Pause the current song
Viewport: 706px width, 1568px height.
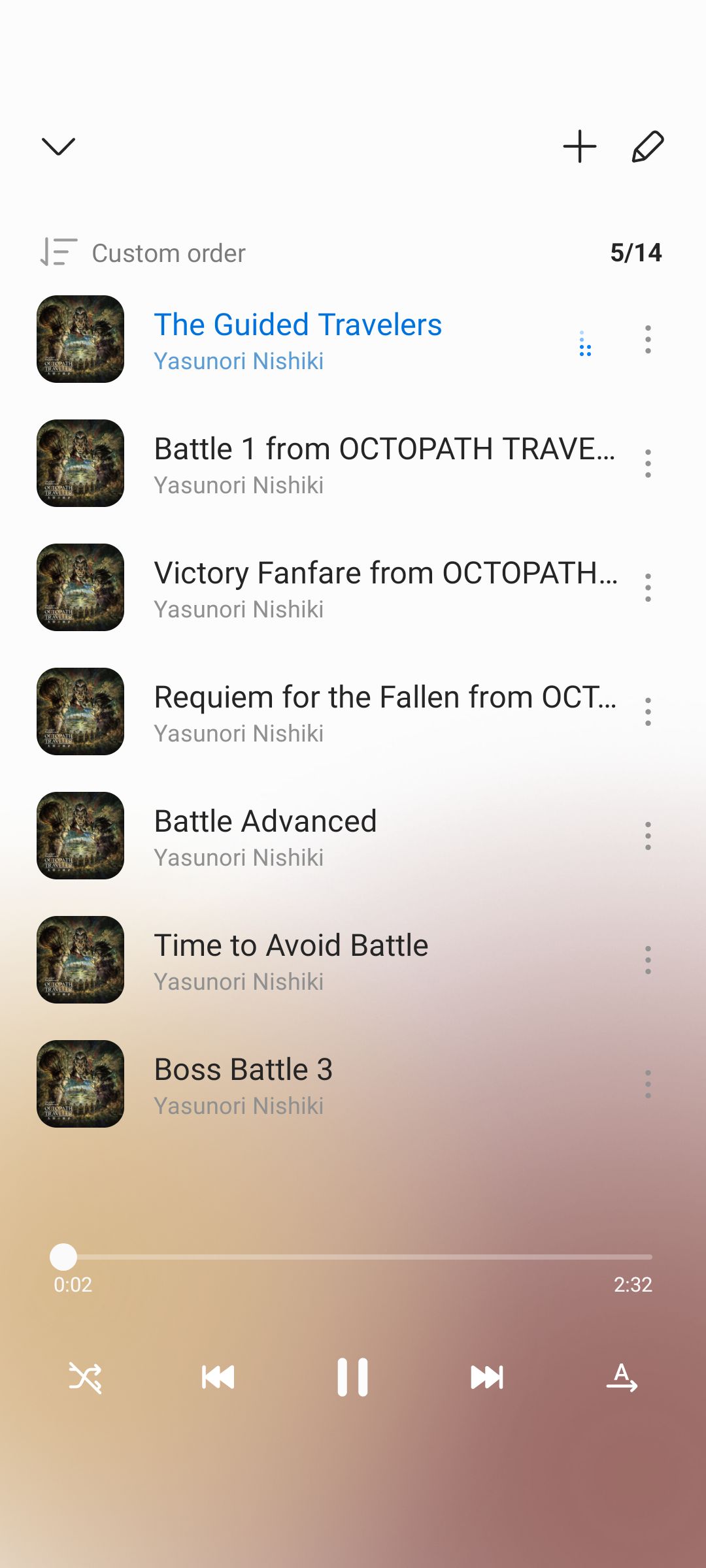click(352, 1377)
